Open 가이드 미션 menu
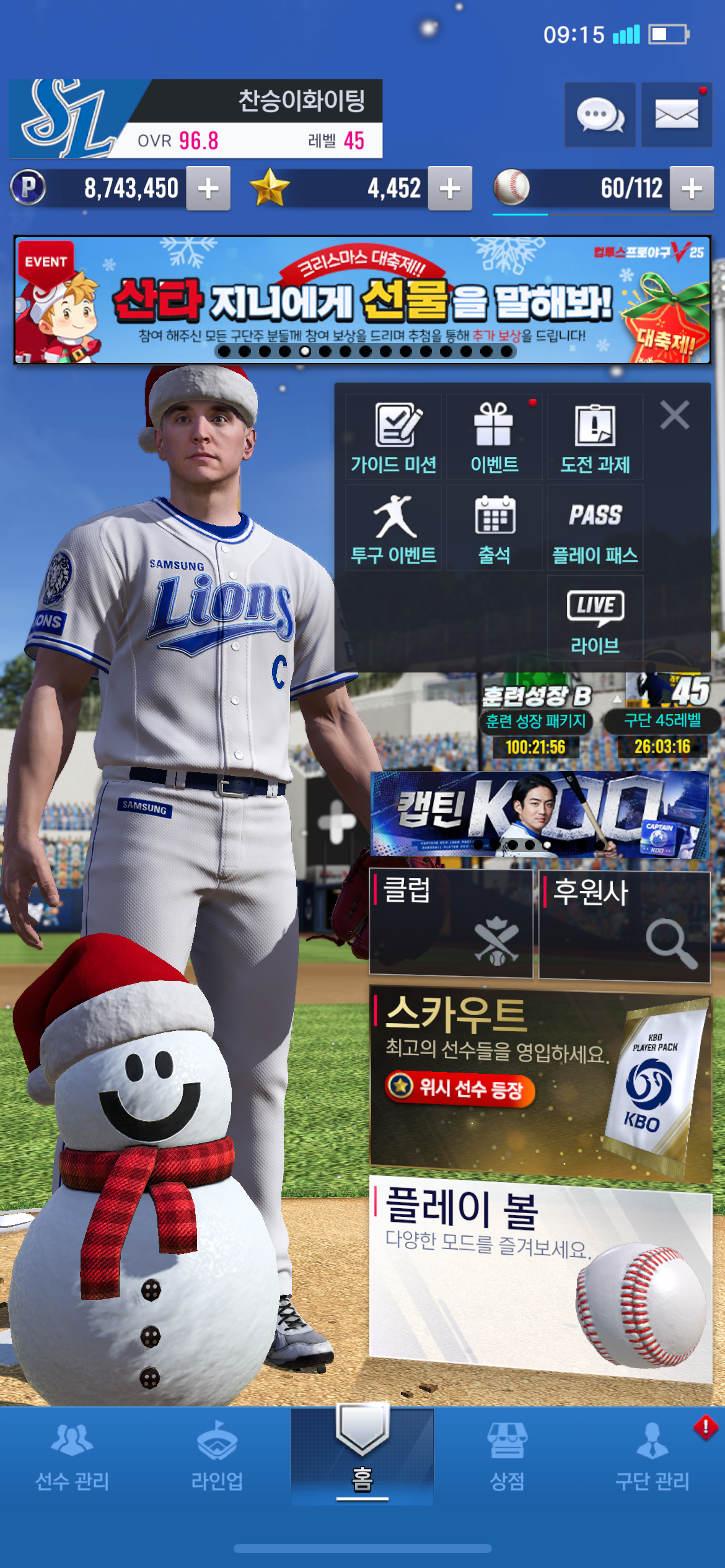725x1568 pixels. tap(393, 438)
